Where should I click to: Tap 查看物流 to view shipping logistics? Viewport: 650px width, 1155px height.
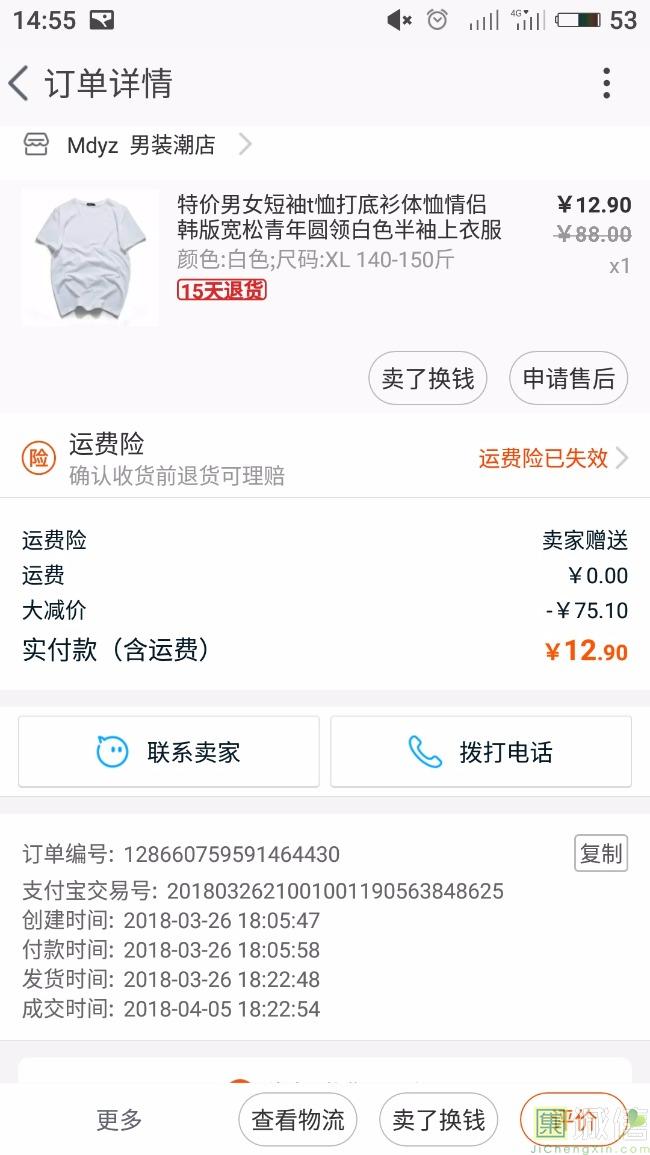coord(298,1120)
